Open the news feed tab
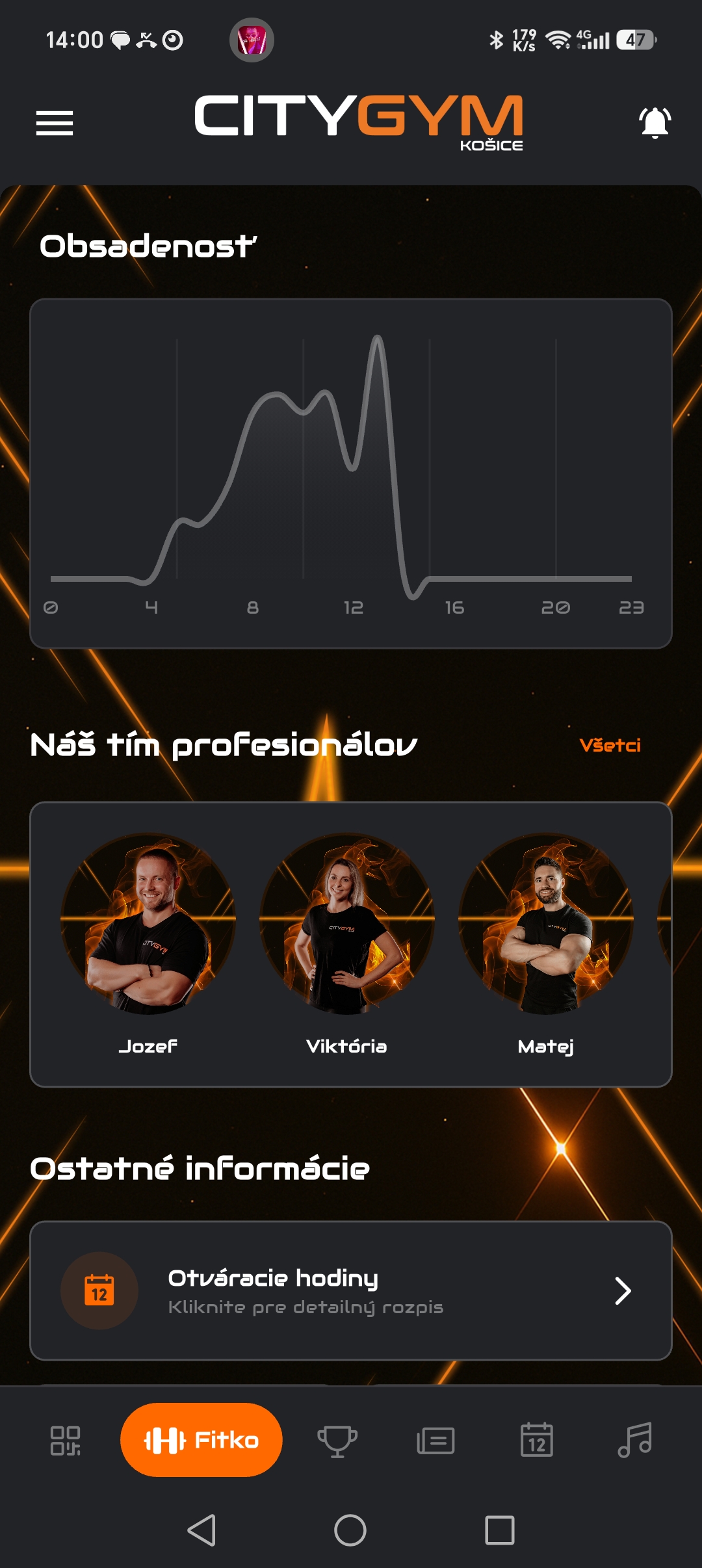 [435, 1441]
